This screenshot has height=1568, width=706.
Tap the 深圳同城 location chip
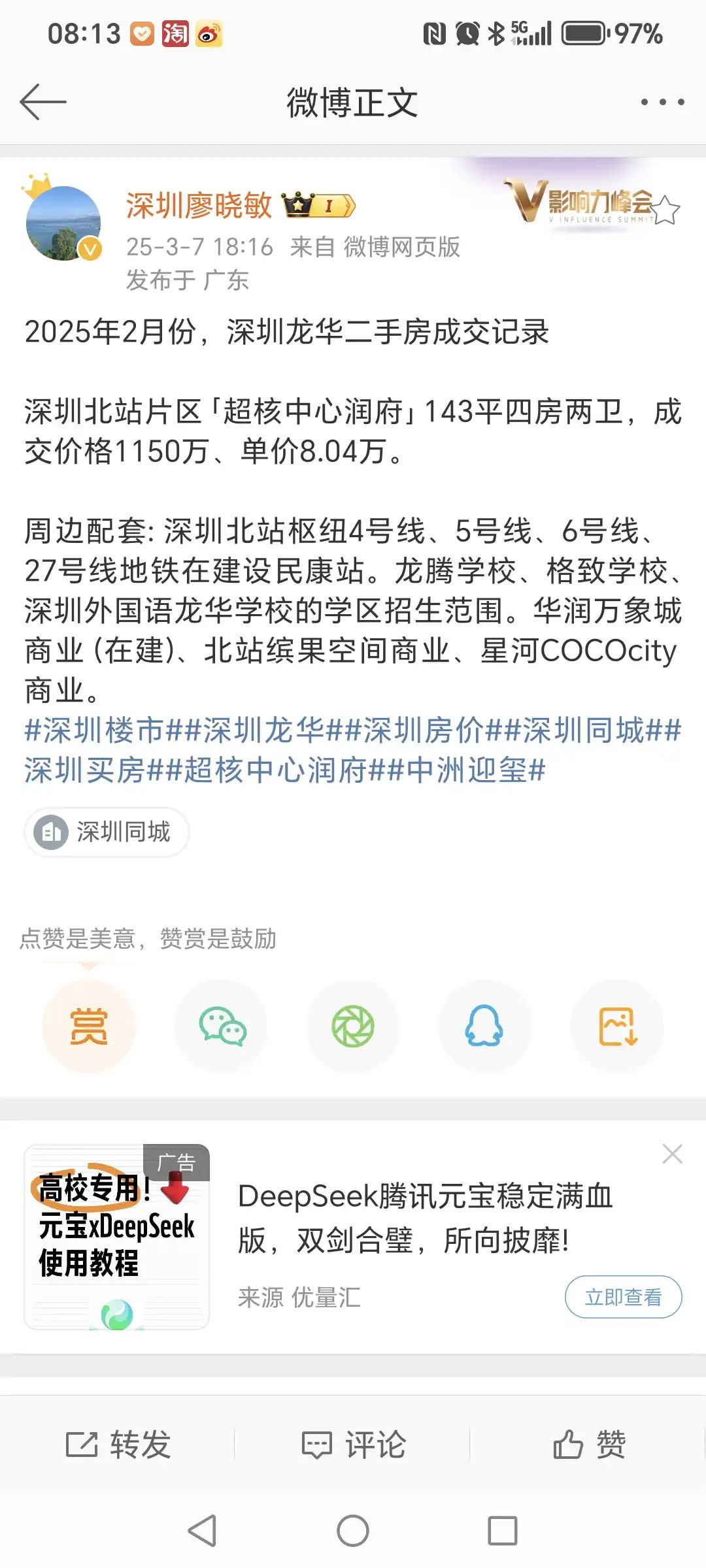(107, 832)
